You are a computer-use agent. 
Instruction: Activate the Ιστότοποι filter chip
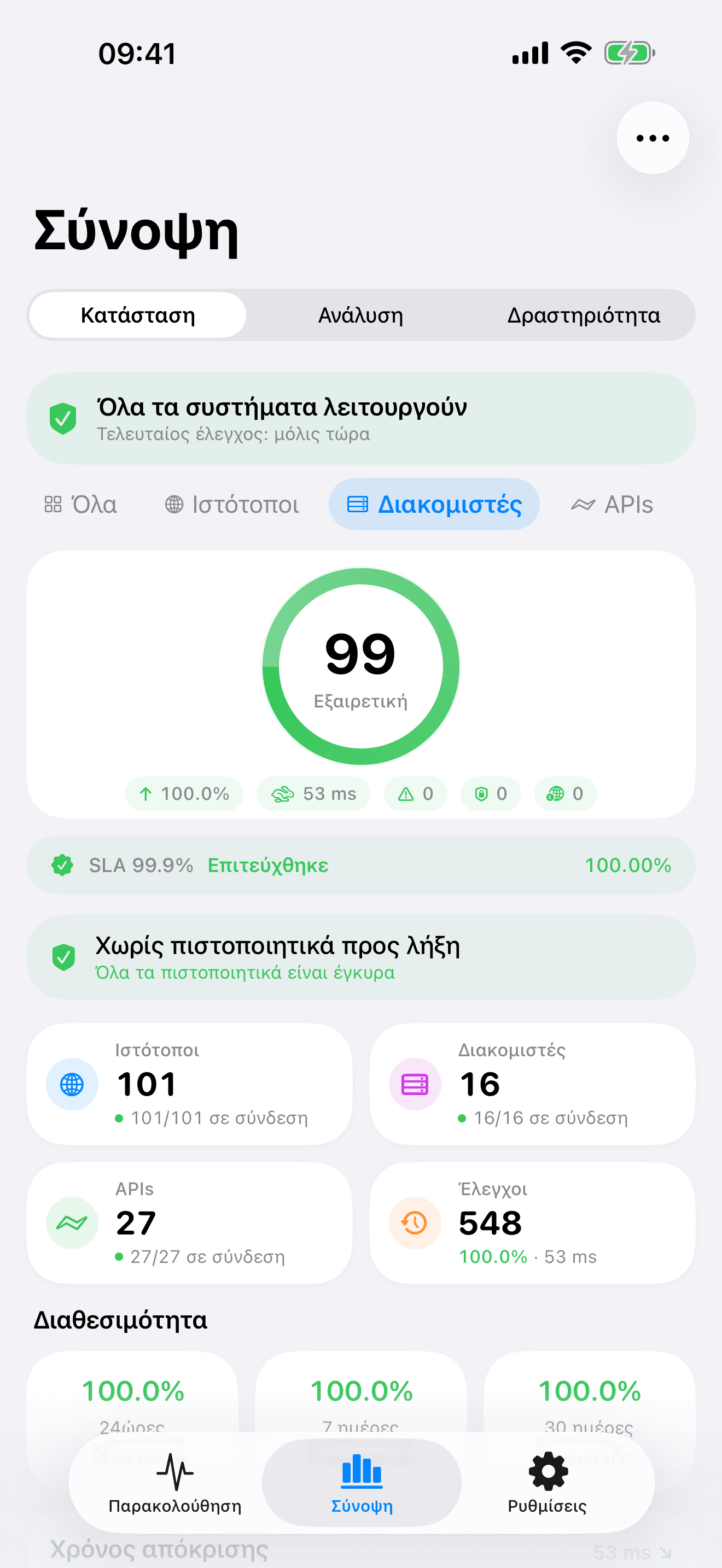[231, 504]
